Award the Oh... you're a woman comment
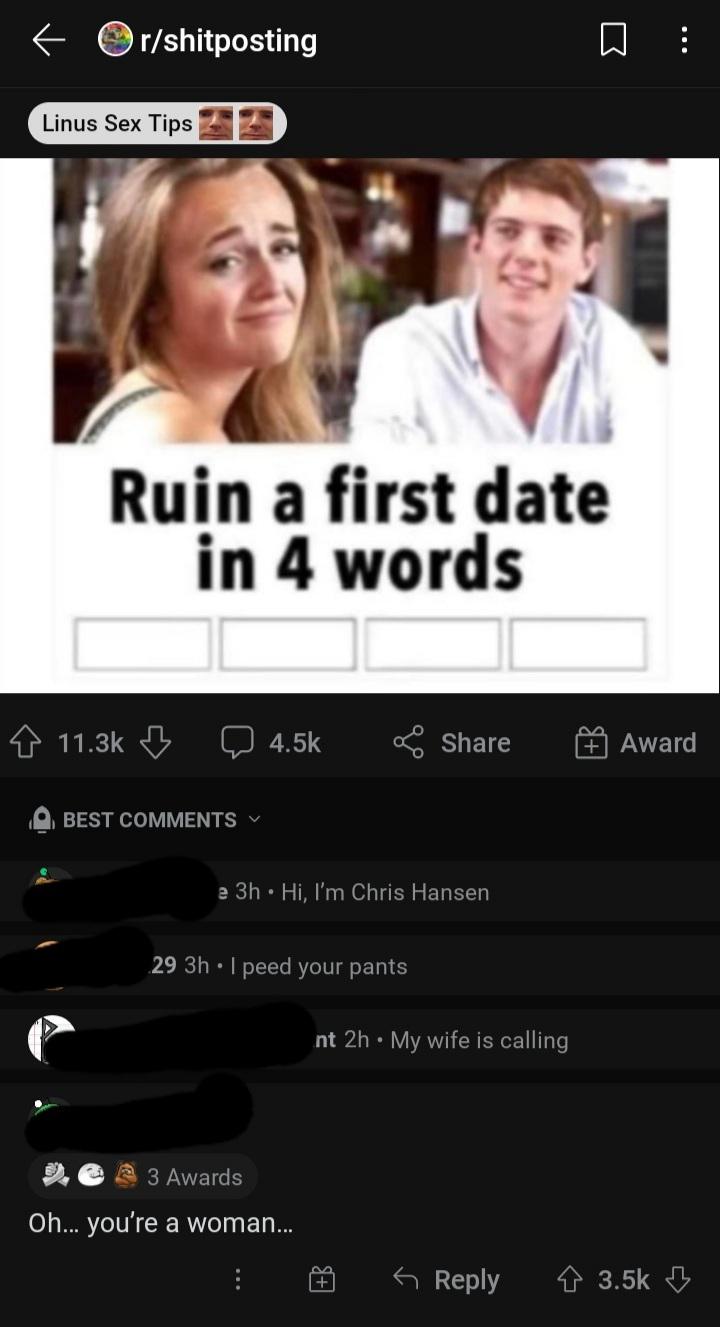Image resolution: width=720 pixels, height=1327 pixels. (x=321, y=1280)
